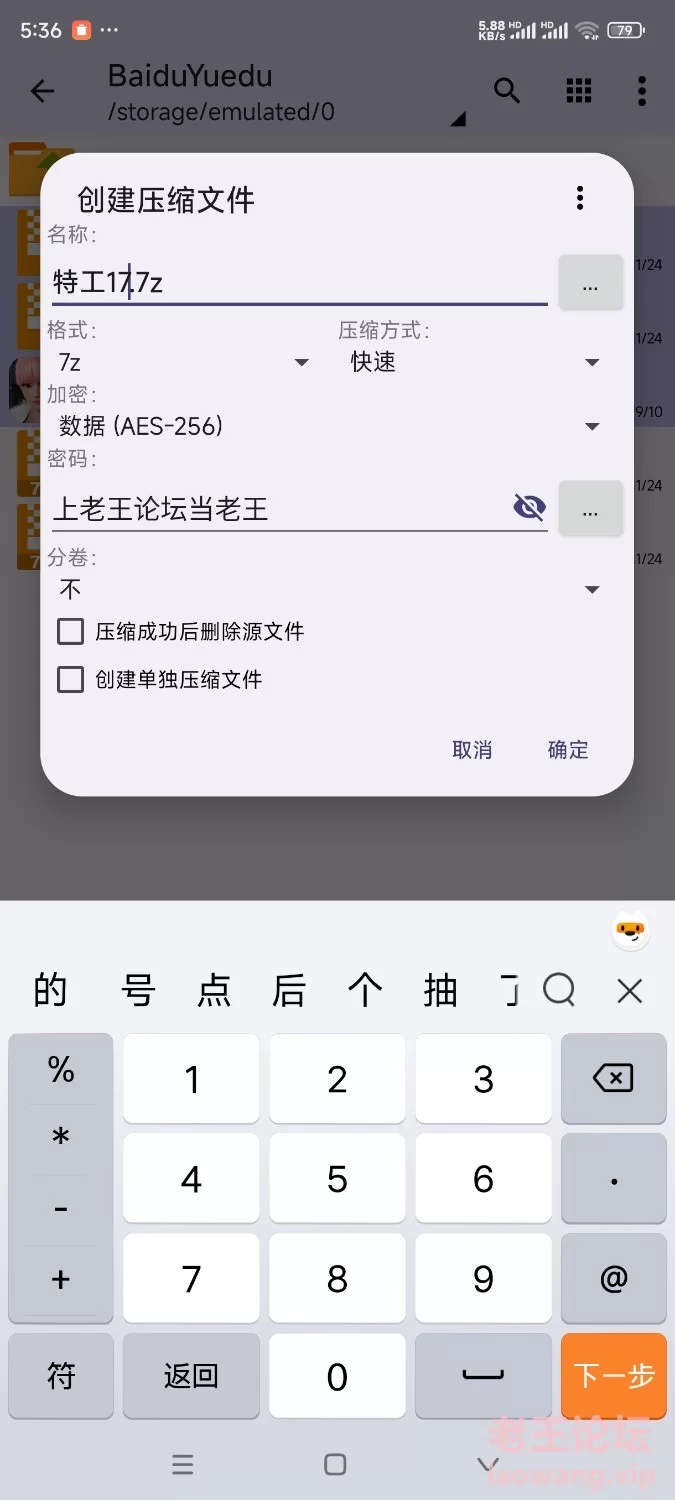Tap the 返回 key on the keyboard
This screenshot has height=1500, width=675.
tap(191, 1376)
